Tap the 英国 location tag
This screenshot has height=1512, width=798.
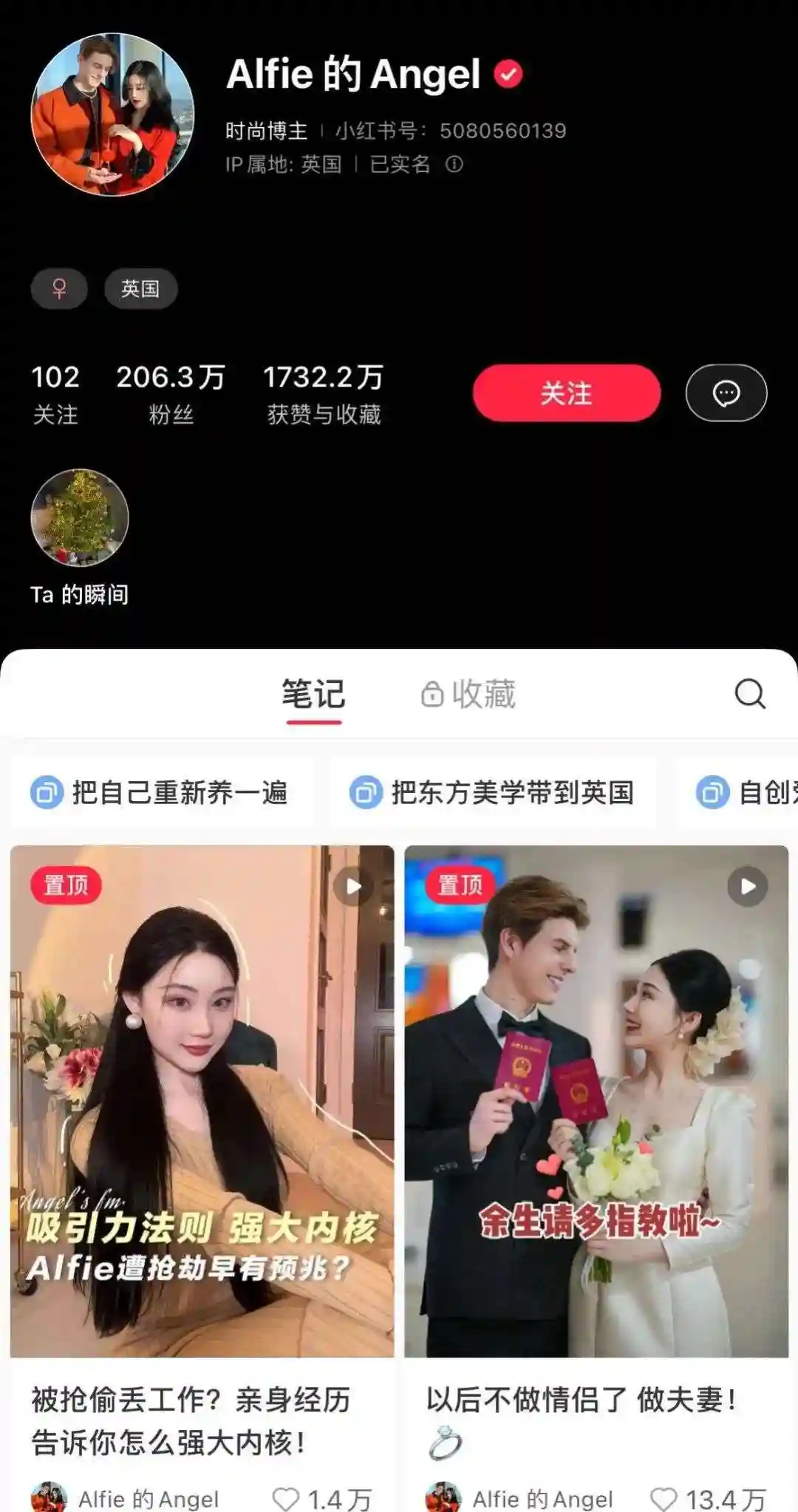(140, 288)
